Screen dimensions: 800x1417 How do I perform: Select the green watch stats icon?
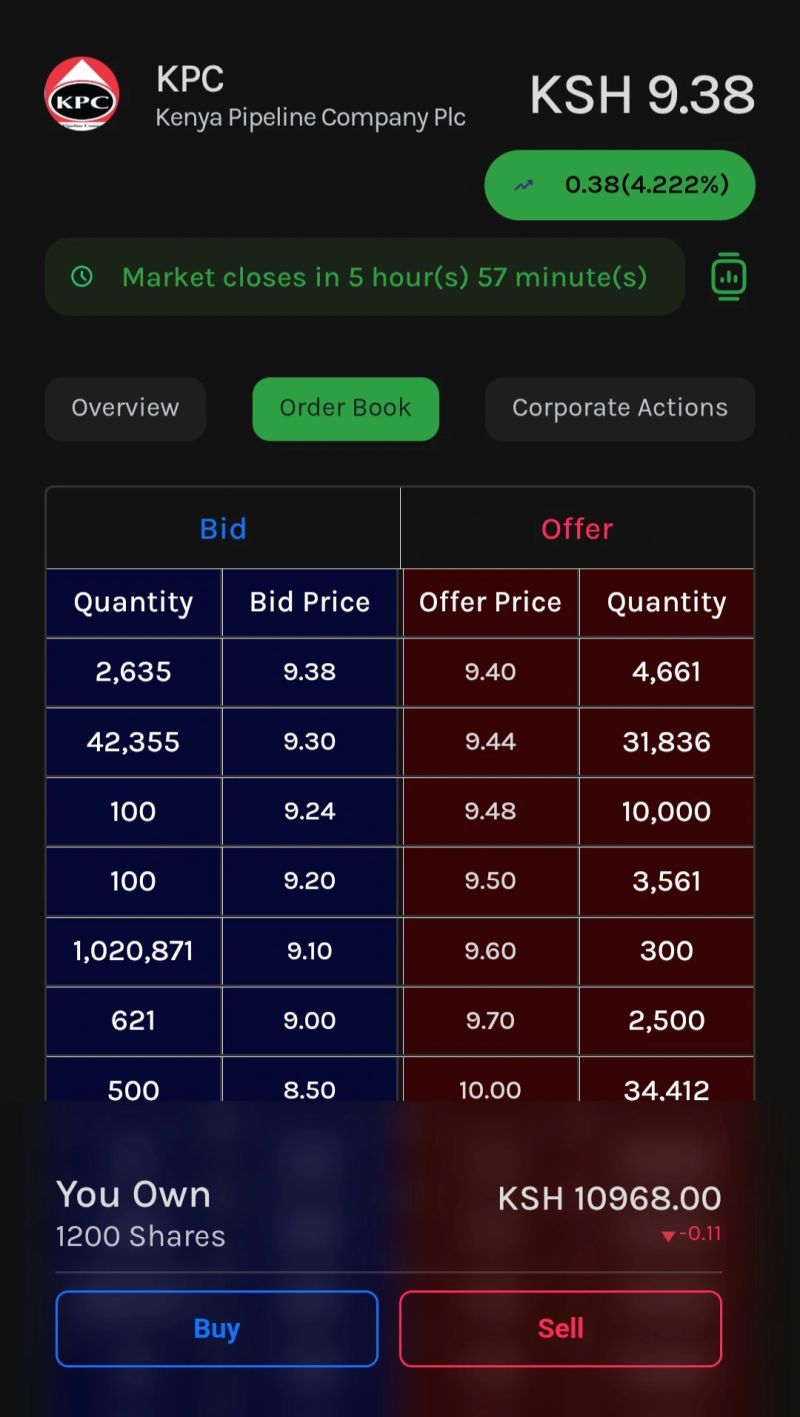coord(728,275)
